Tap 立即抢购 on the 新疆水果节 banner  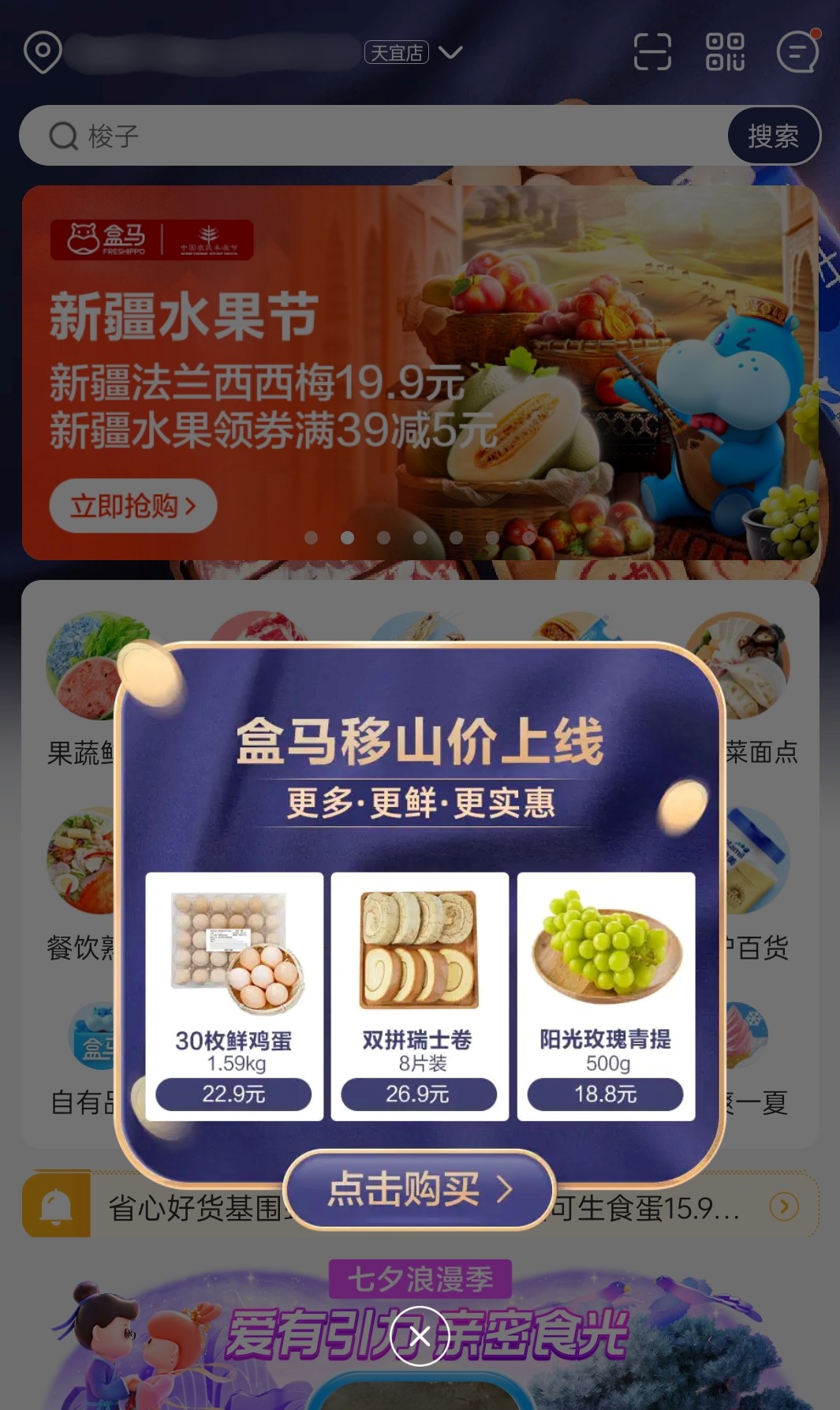click(x=133, y=506)
